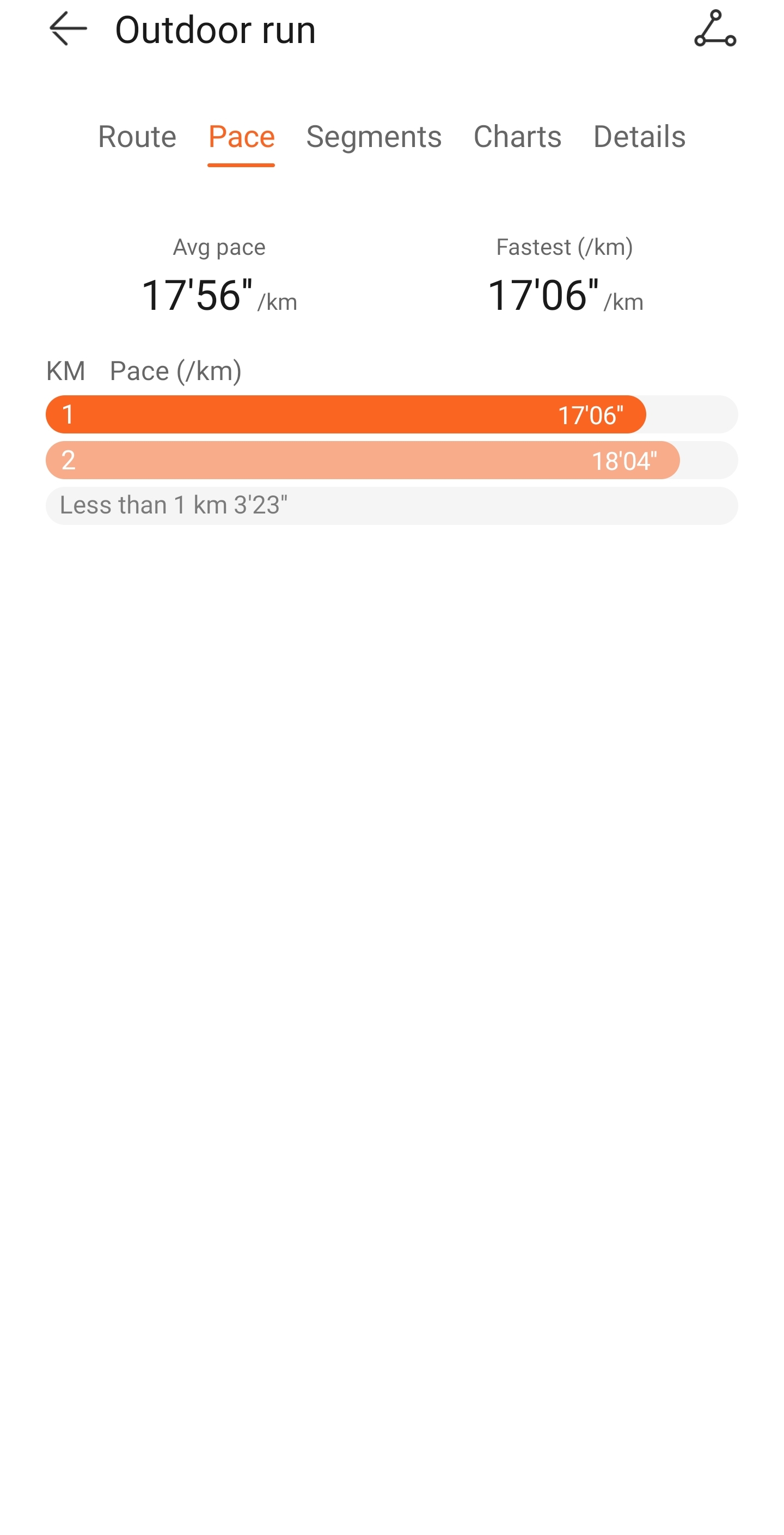
Task: Go back from Outdoor run
Action: [x=68, y=29]
